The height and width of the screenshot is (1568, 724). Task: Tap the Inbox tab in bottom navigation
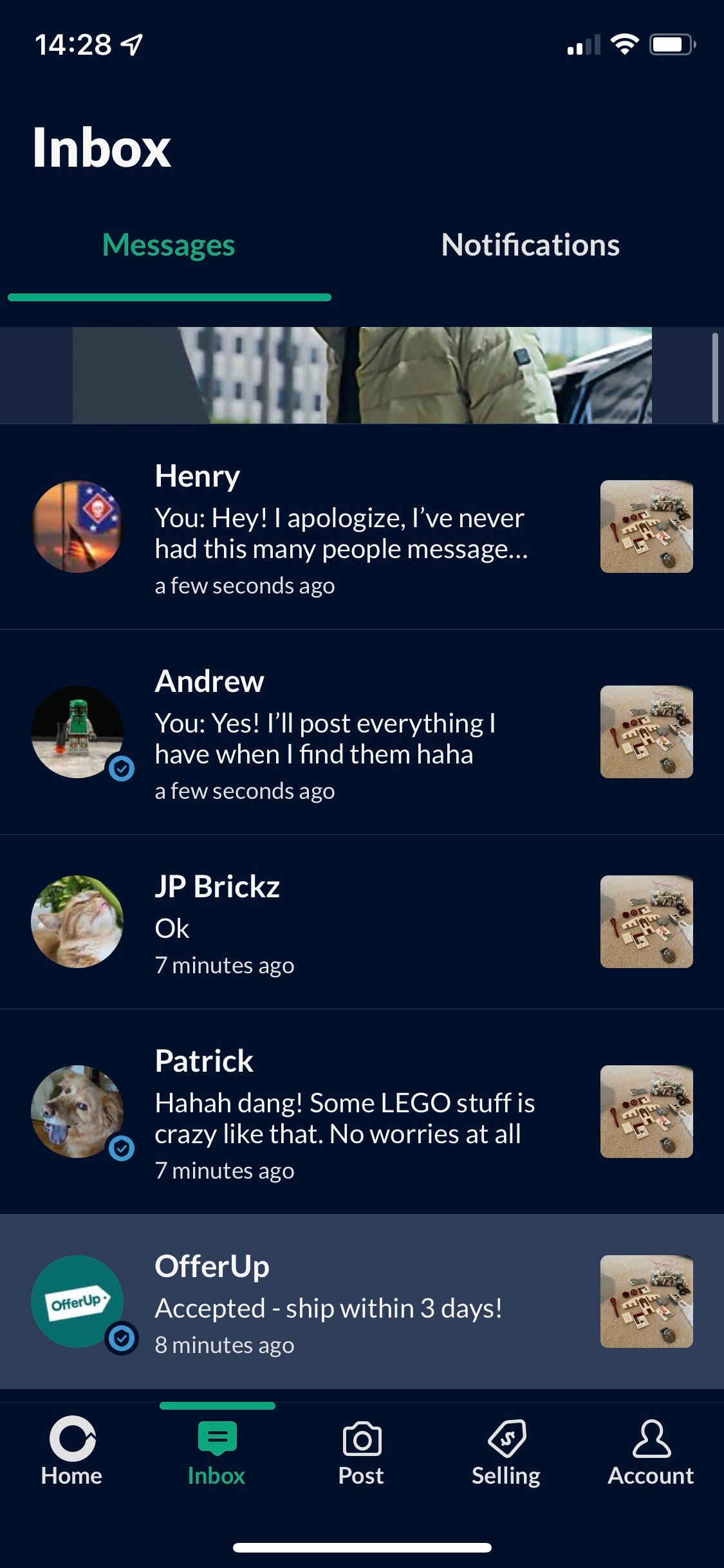tap(216, 1451)
